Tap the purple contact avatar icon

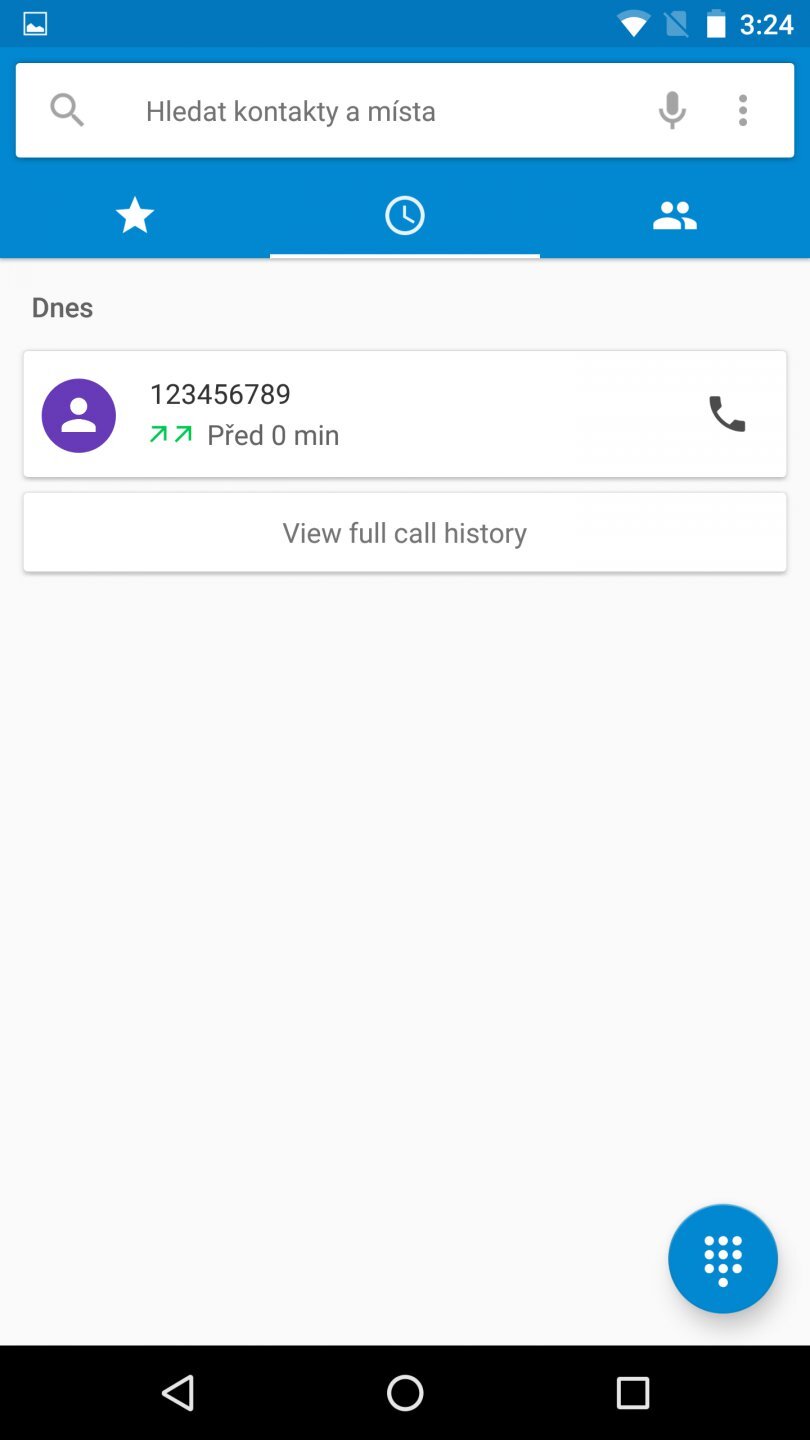[x=79, y=415]
